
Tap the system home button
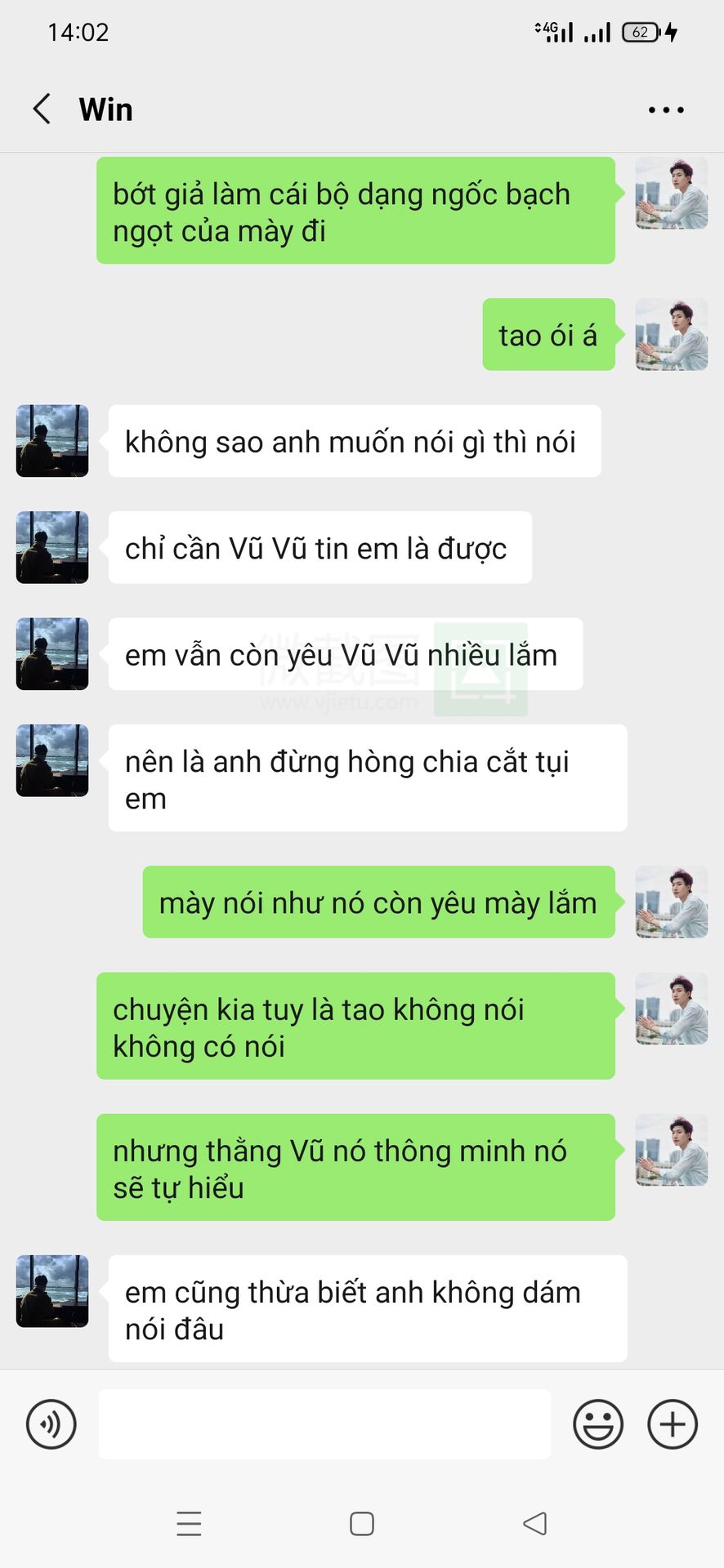click(x=362, y=1524)
